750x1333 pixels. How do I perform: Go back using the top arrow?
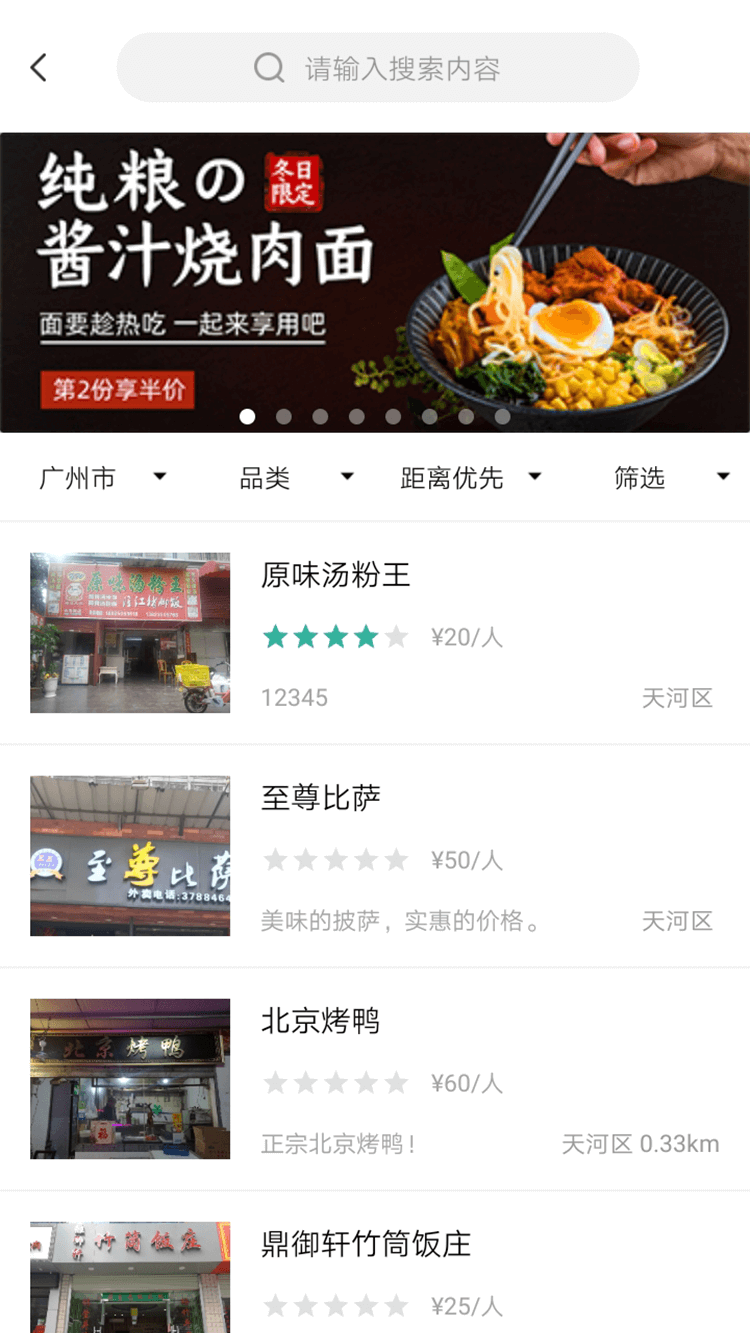click(39, 68)
